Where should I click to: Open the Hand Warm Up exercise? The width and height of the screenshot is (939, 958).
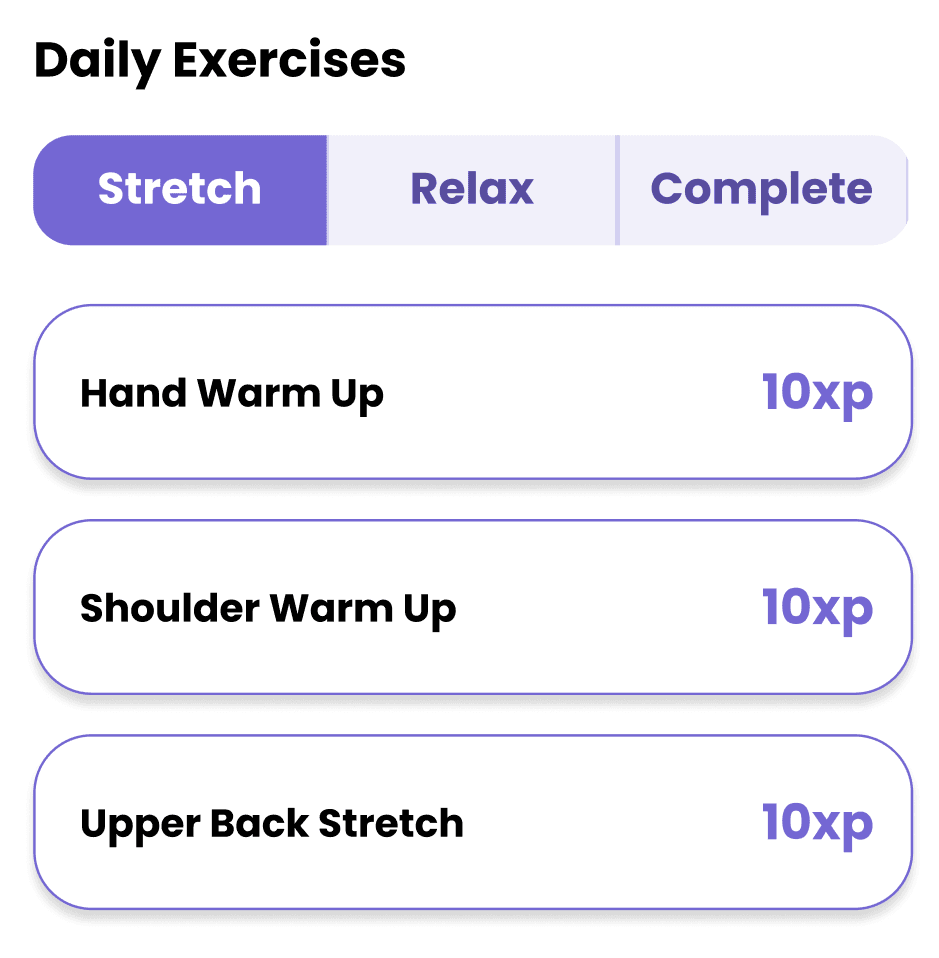(x=470, y=392)
